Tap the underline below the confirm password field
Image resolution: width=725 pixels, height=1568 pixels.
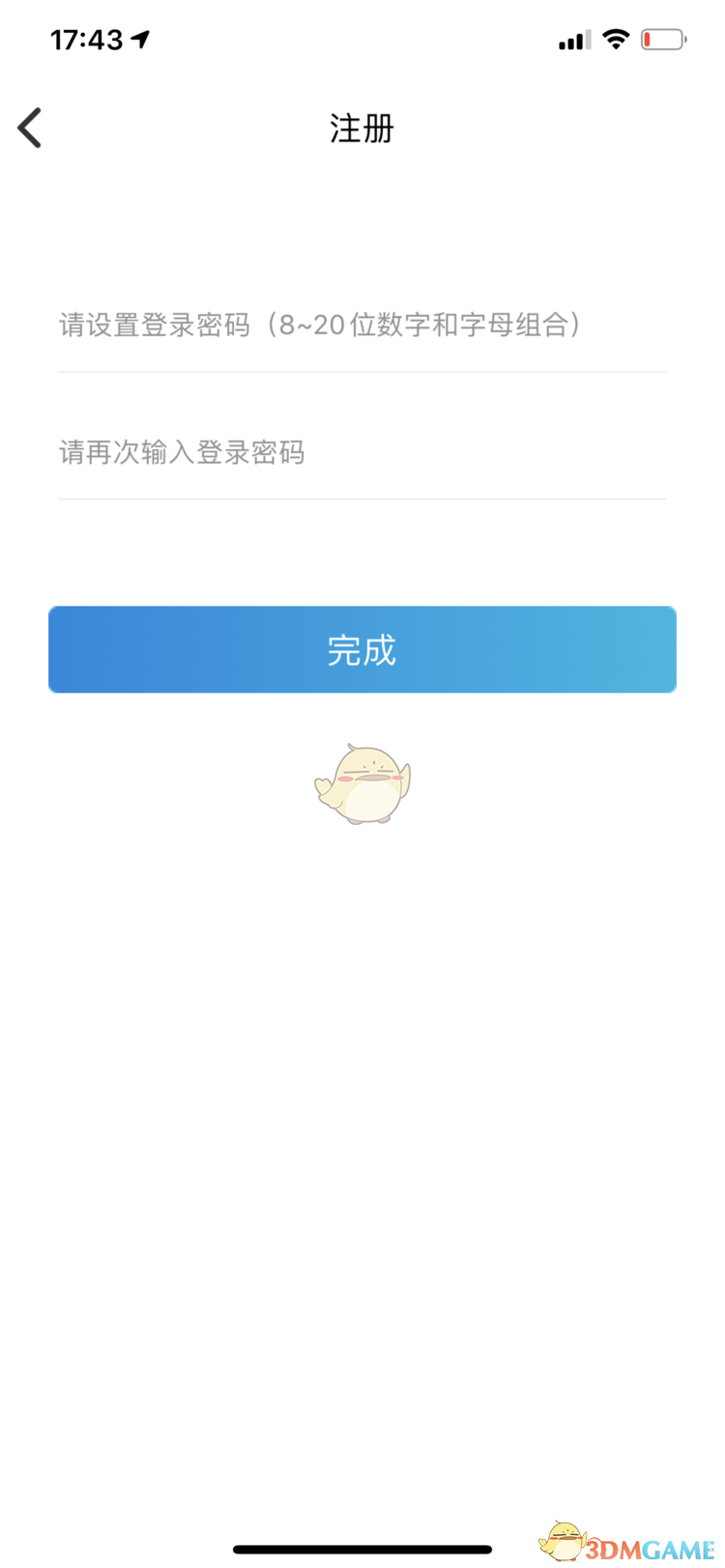pyautogui.click(x=362, y=498)
